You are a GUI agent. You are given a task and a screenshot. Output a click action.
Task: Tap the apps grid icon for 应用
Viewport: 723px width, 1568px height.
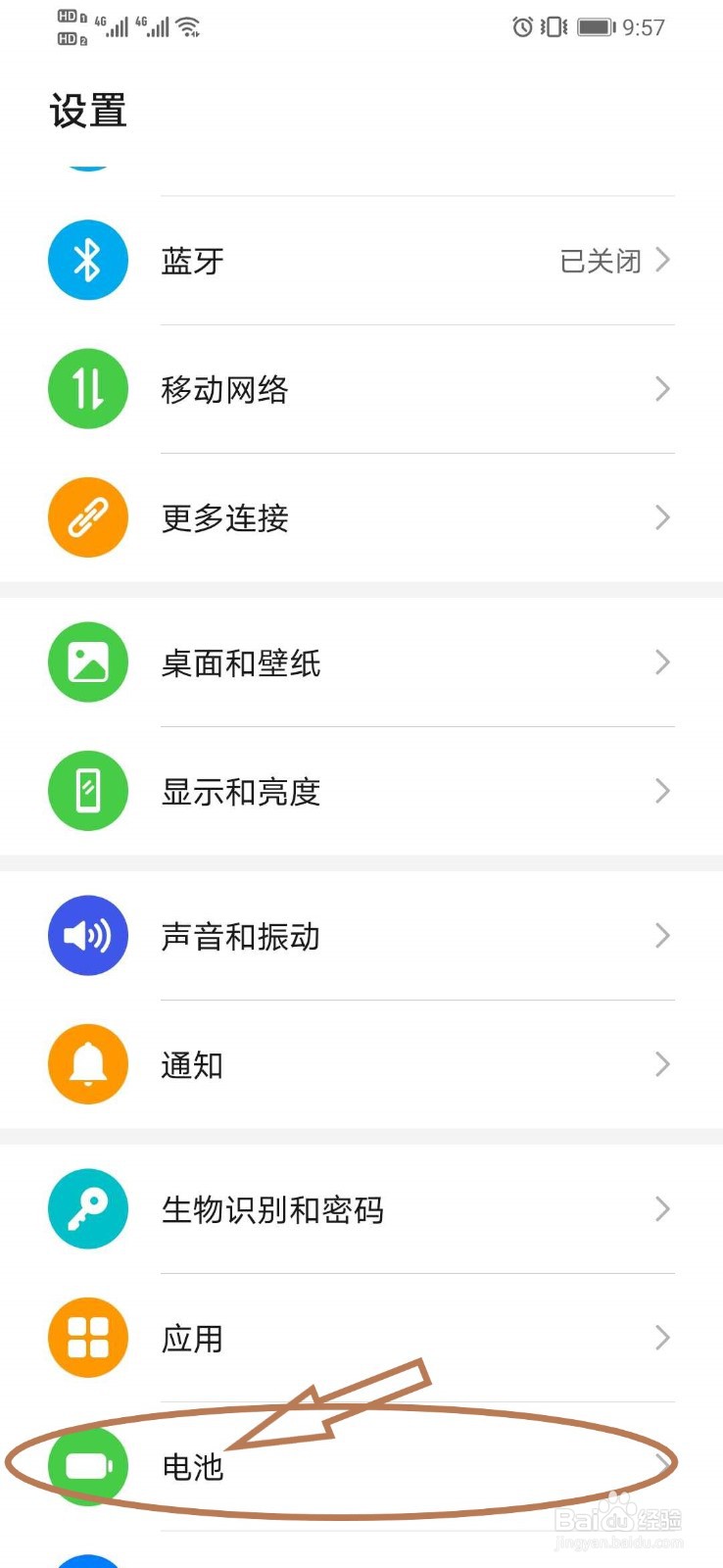pos(87,1337)
